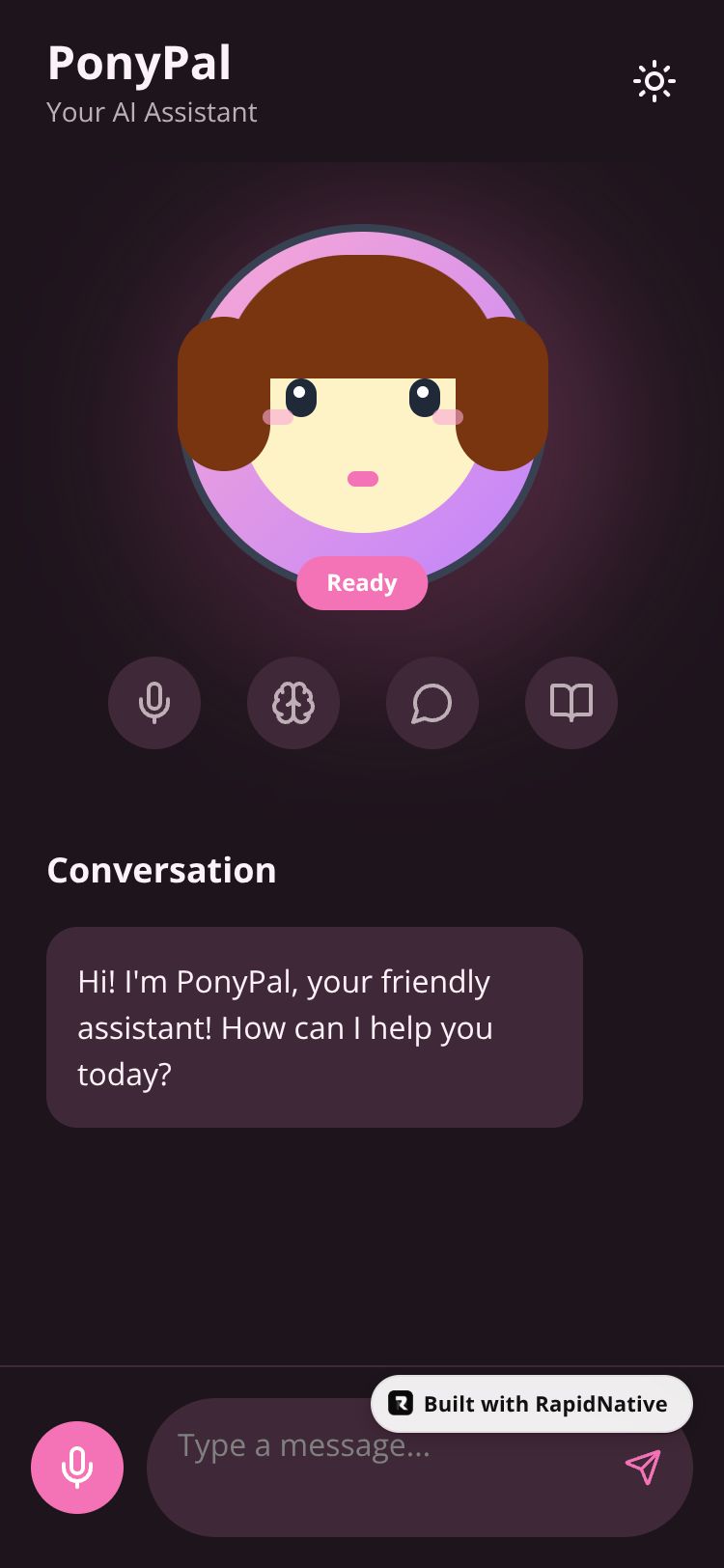This screenshot has width=724, height=1568.
Task: Select the chat bubble icon
Action: [432, 703]
